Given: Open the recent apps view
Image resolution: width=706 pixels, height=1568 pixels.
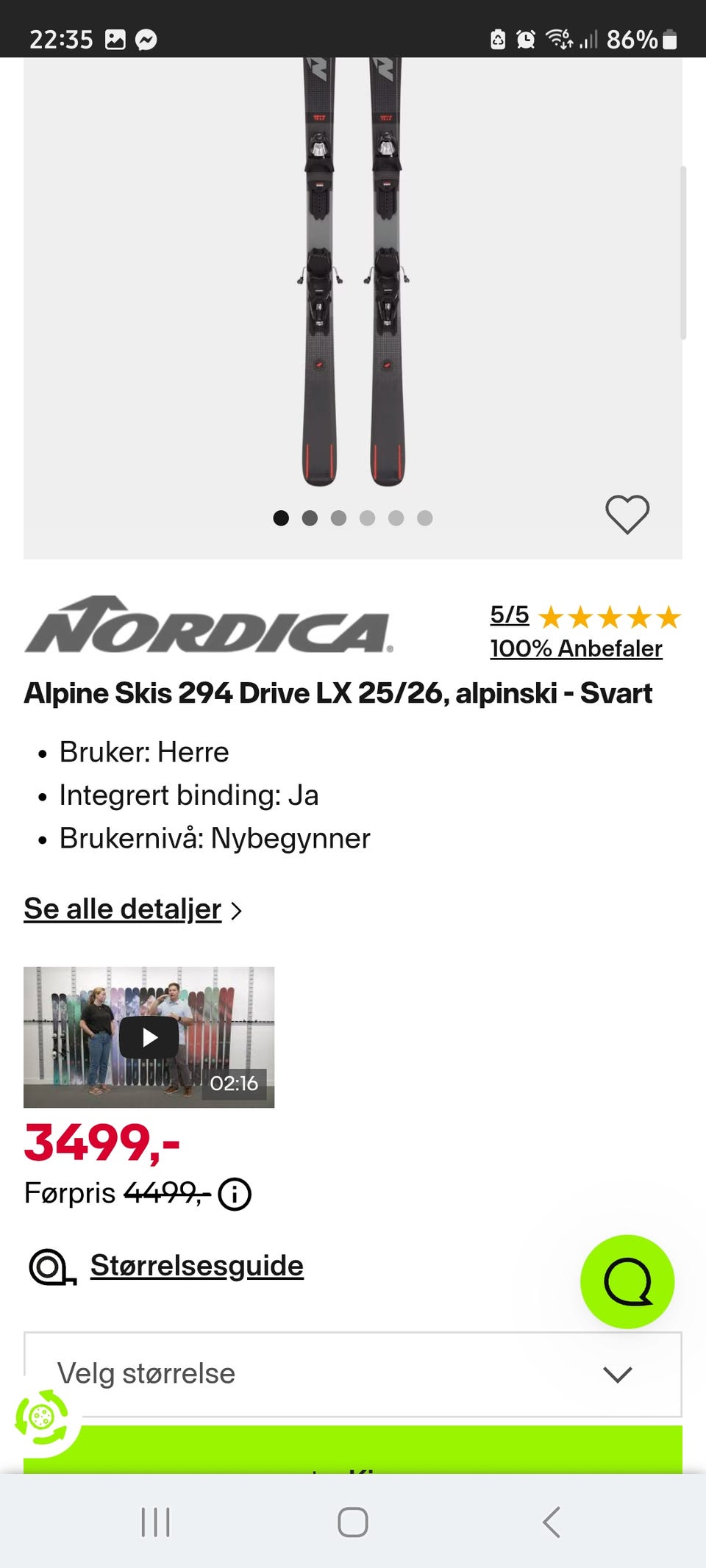Looking at the screenshot, I should click(x=155, y=1522).
